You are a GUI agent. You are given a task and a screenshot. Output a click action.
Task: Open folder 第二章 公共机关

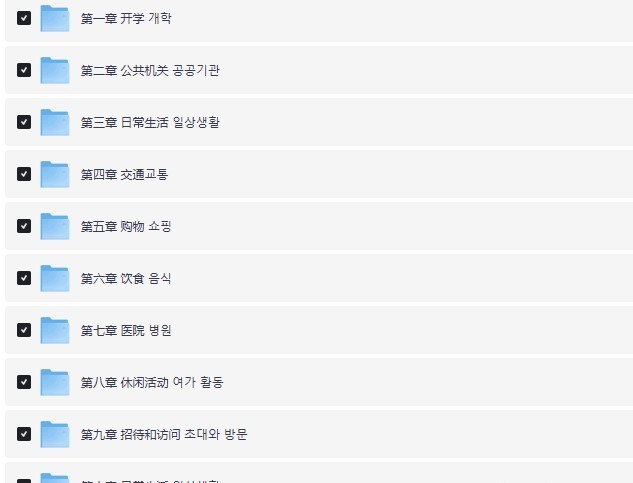150,70
